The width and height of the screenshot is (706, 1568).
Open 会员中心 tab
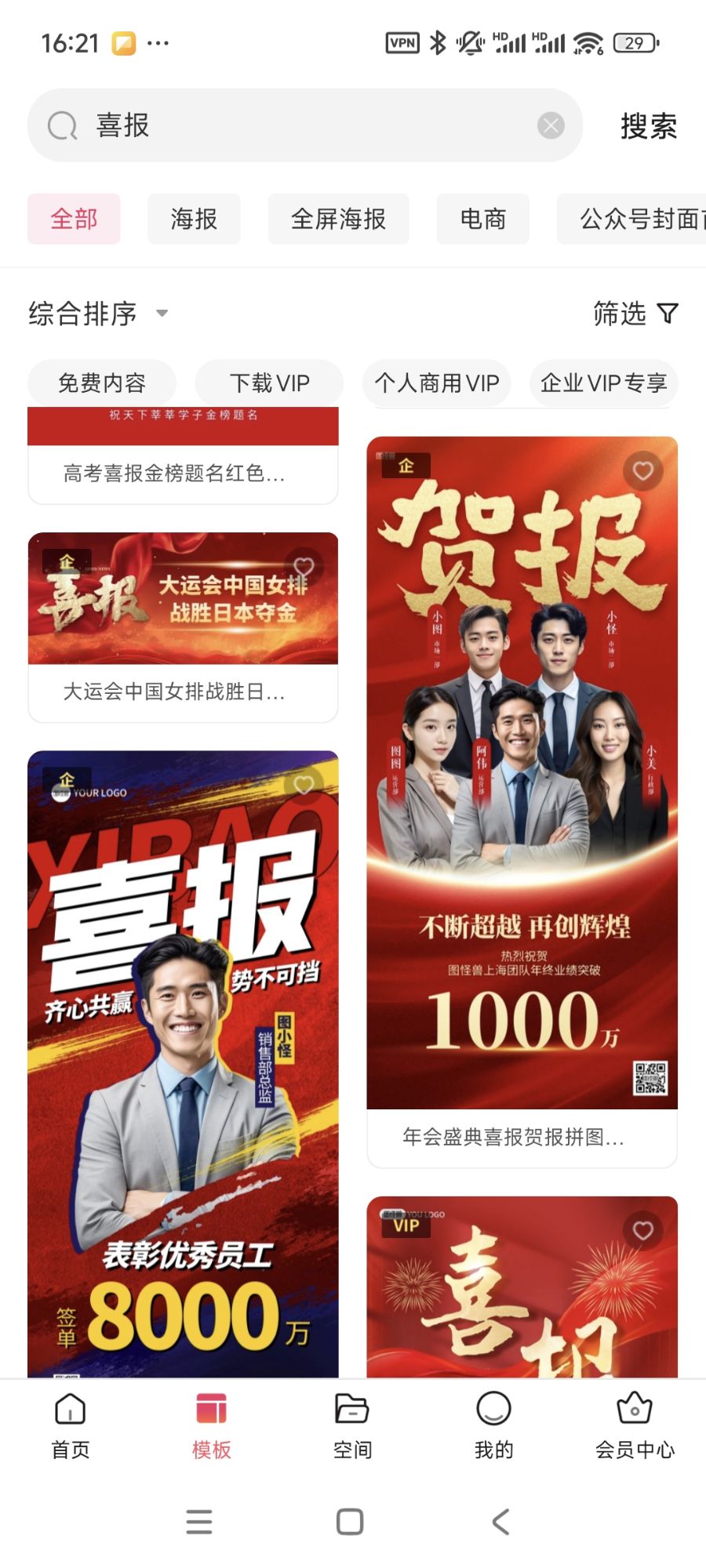(x=635, y=1426)
